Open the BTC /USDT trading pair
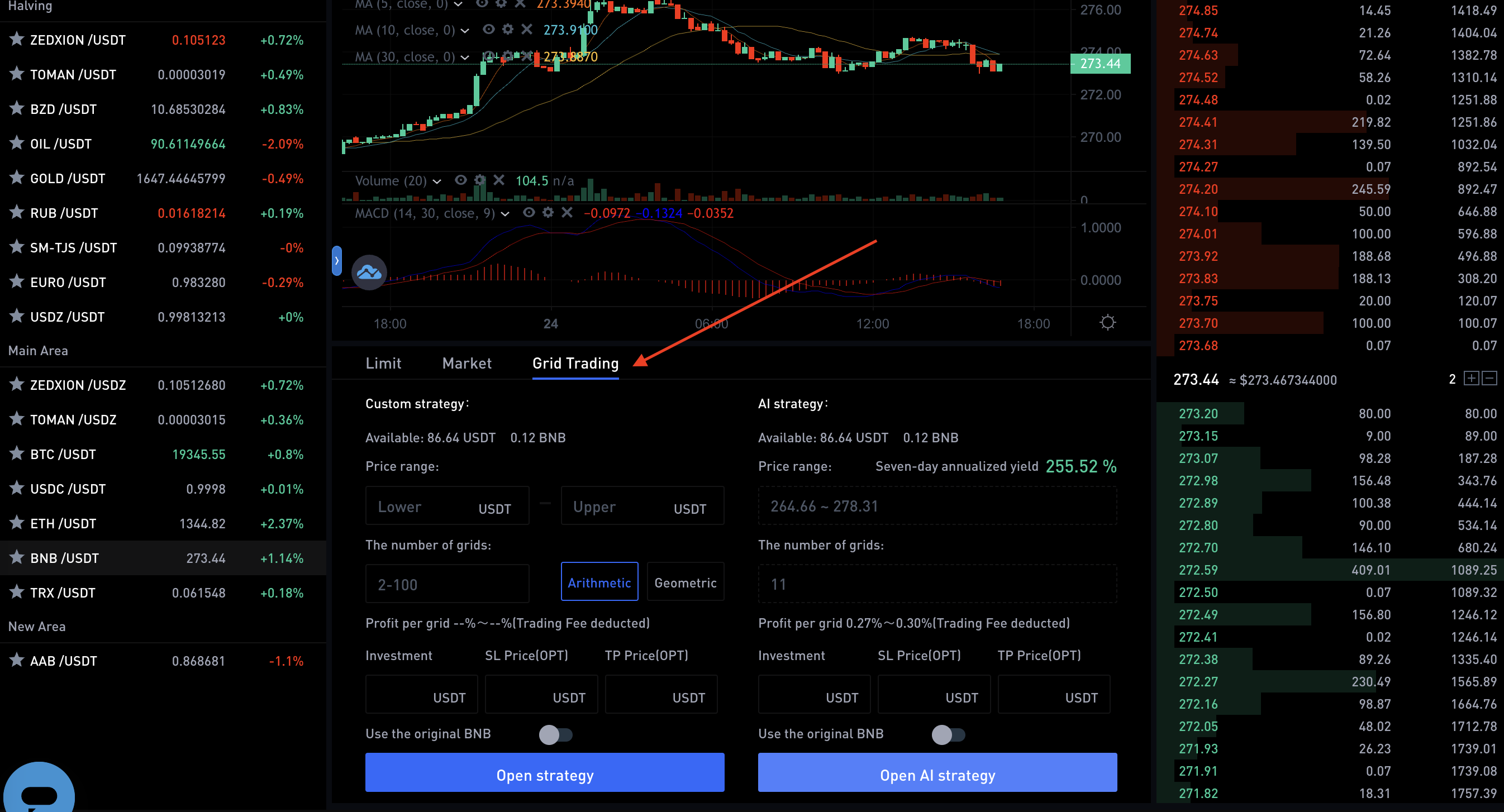This screenshot has width=1504, height=812. [x=63, y=454]
